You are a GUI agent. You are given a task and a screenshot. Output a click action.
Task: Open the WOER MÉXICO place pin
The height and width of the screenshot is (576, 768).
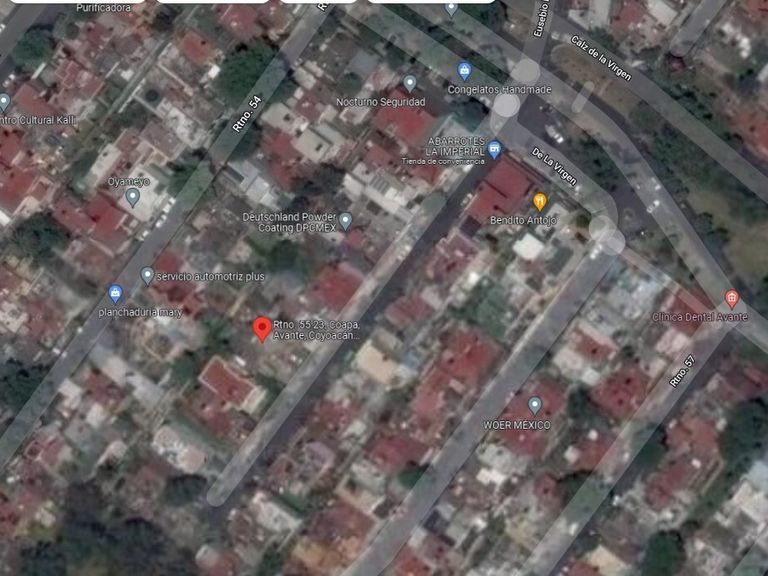point(534,405)
